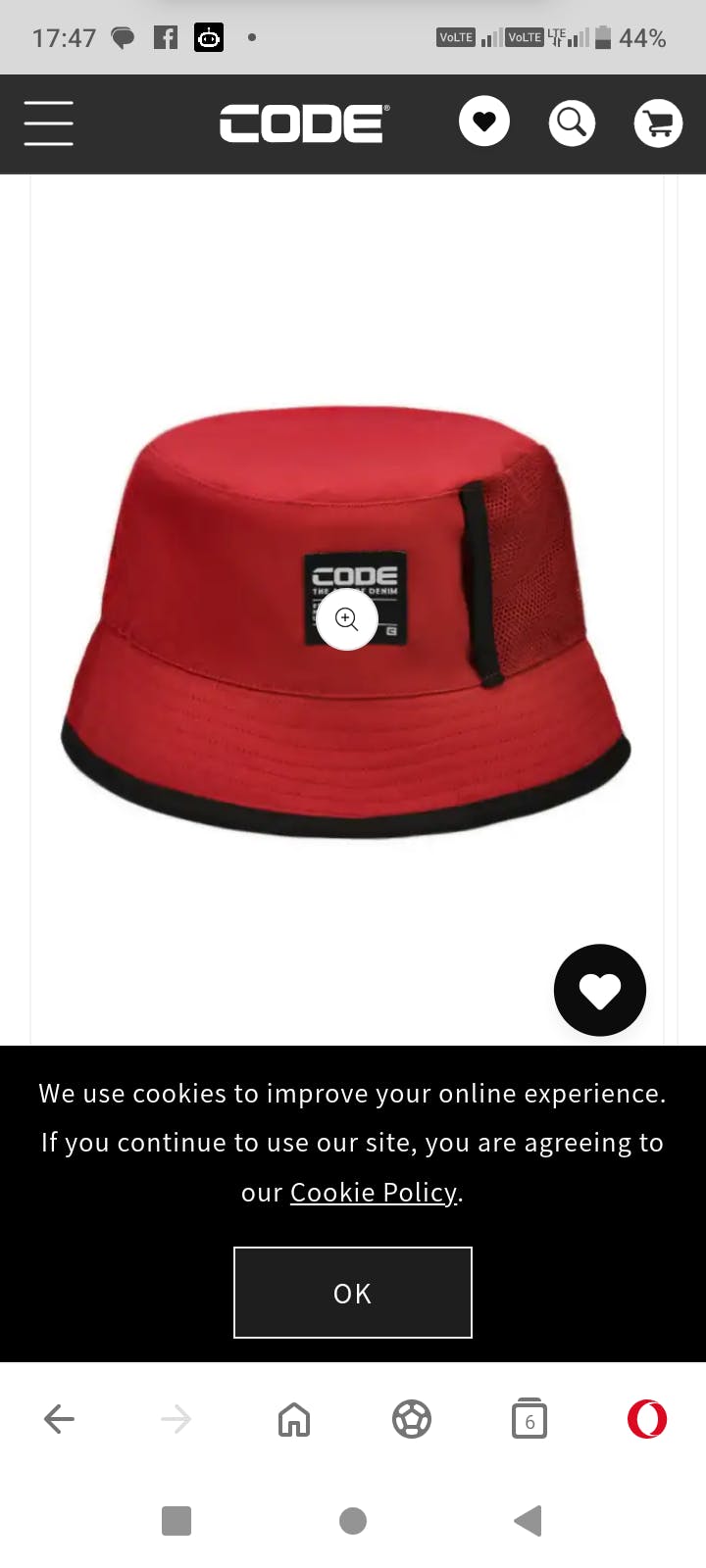706x1568 pixels.
Task: Go back to the previous page in browser
Action: 59,1419
